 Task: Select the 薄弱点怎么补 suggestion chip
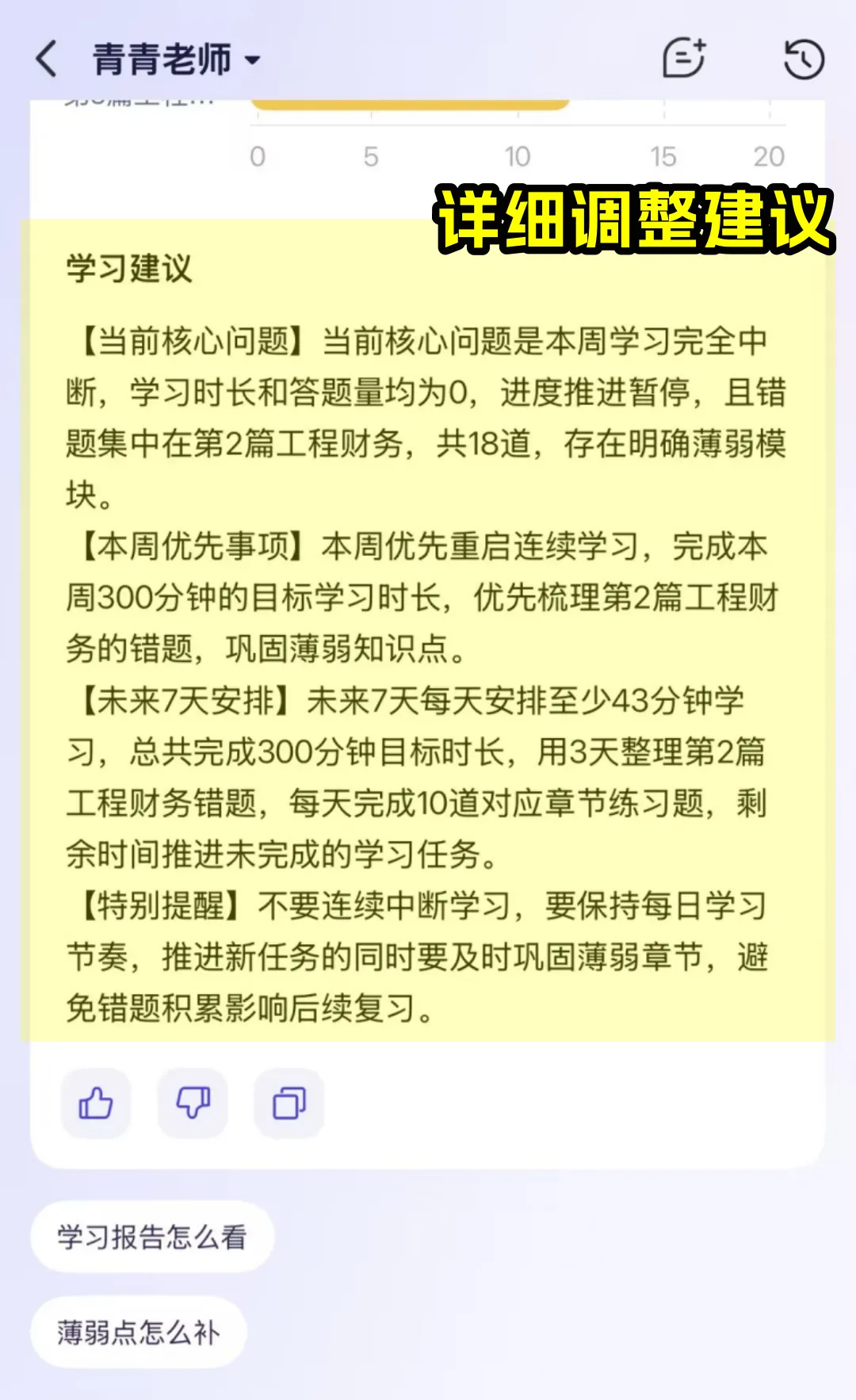(x=139, y=1332)
